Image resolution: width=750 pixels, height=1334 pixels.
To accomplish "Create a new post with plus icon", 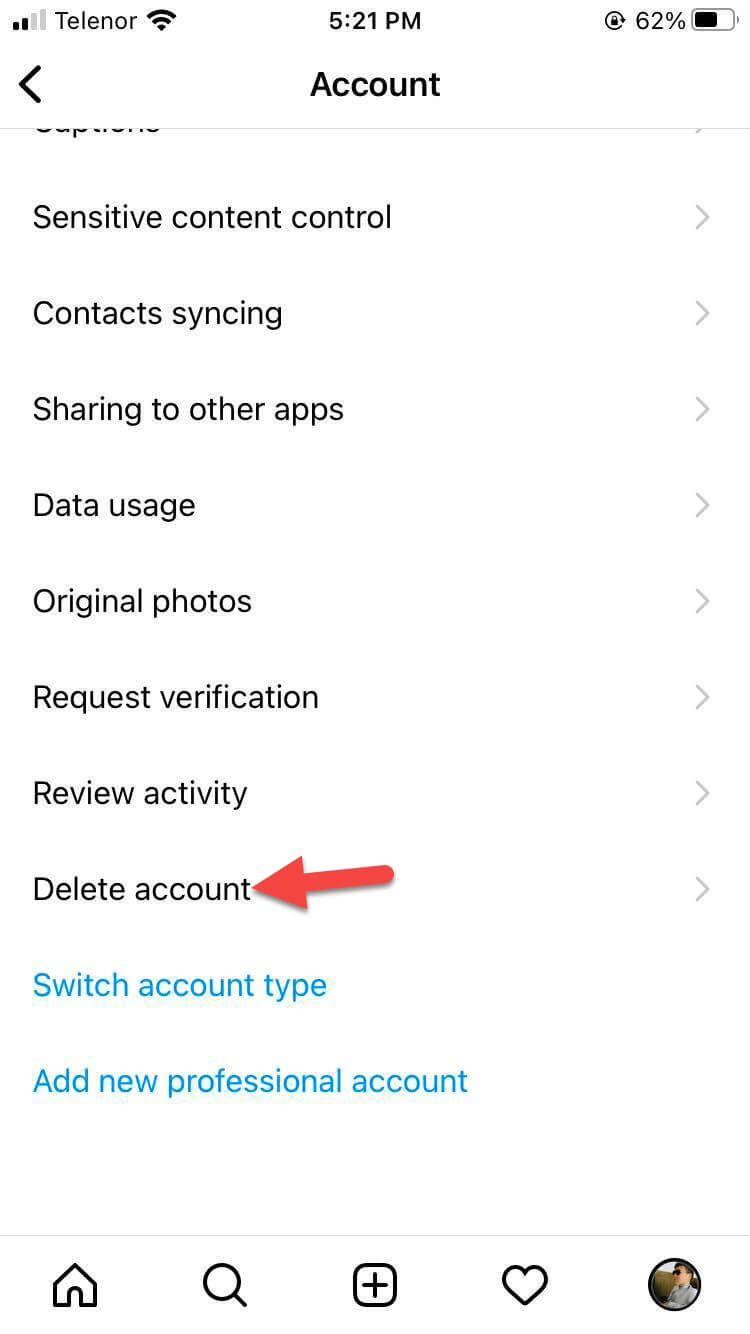I will click(375, 1284).
